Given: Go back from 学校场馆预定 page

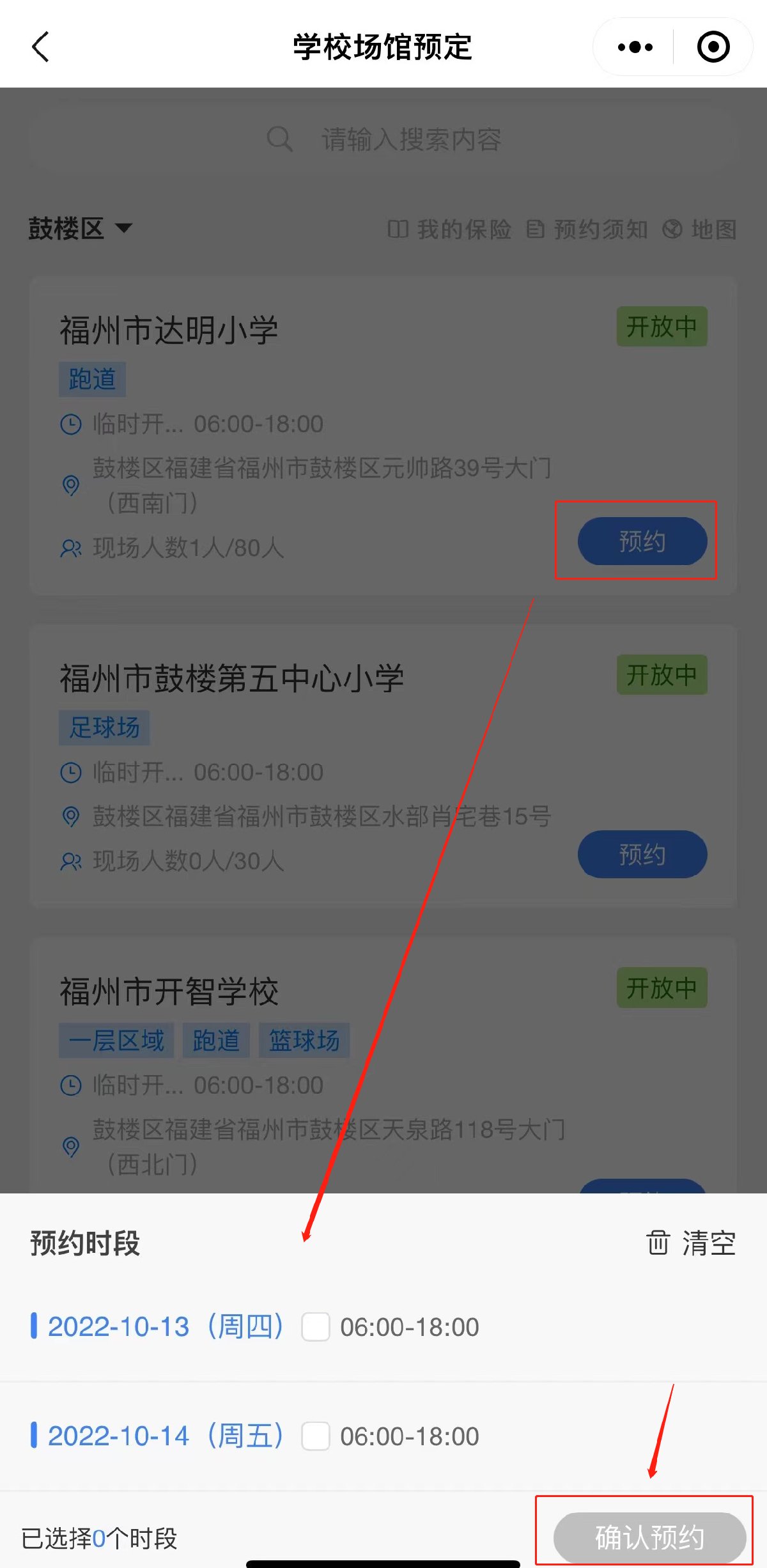Looking at the screenshot, I should coord(40,47).
